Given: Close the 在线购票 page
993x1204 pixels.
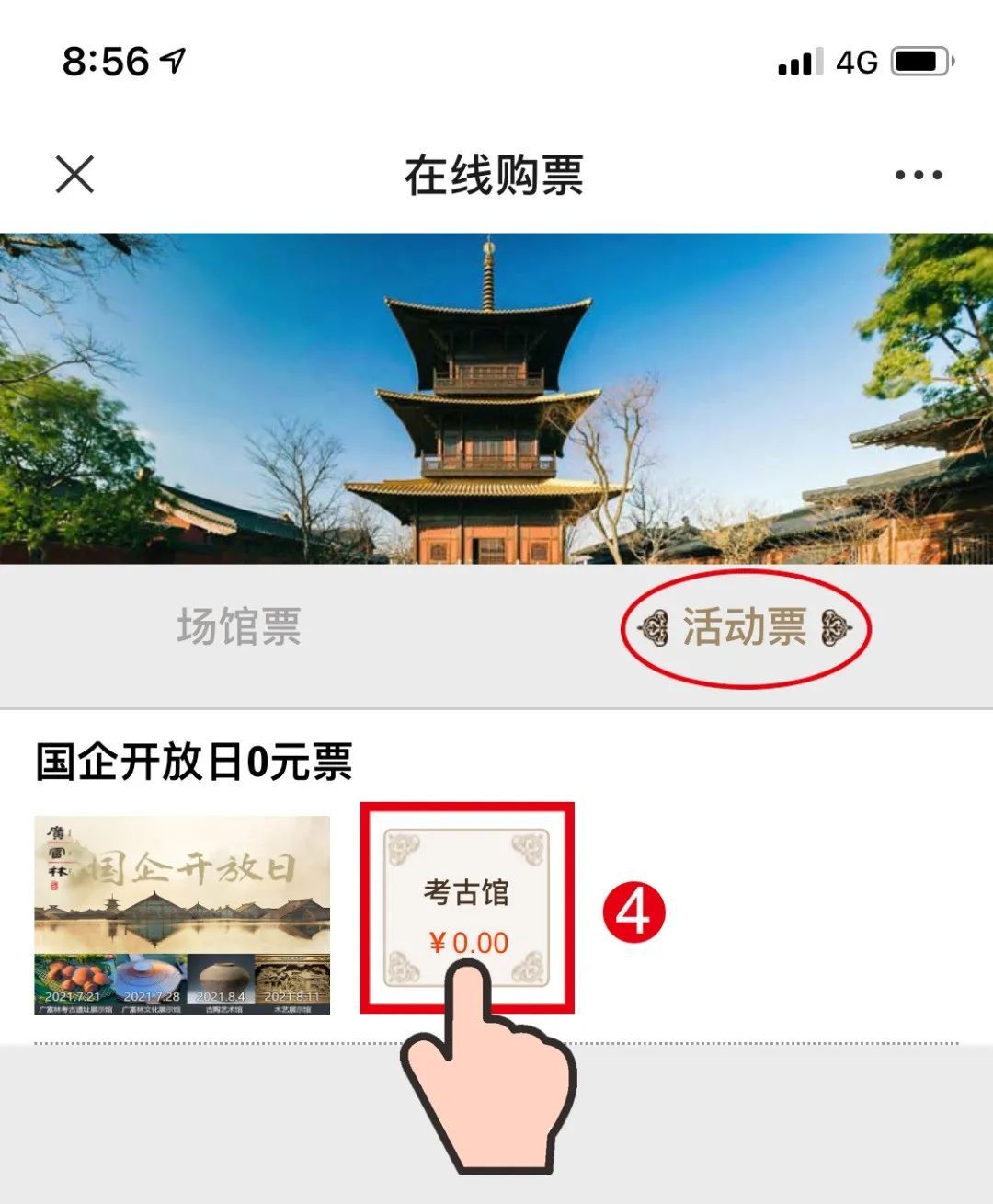Looking at the screenshot, I should coord(74,174).
